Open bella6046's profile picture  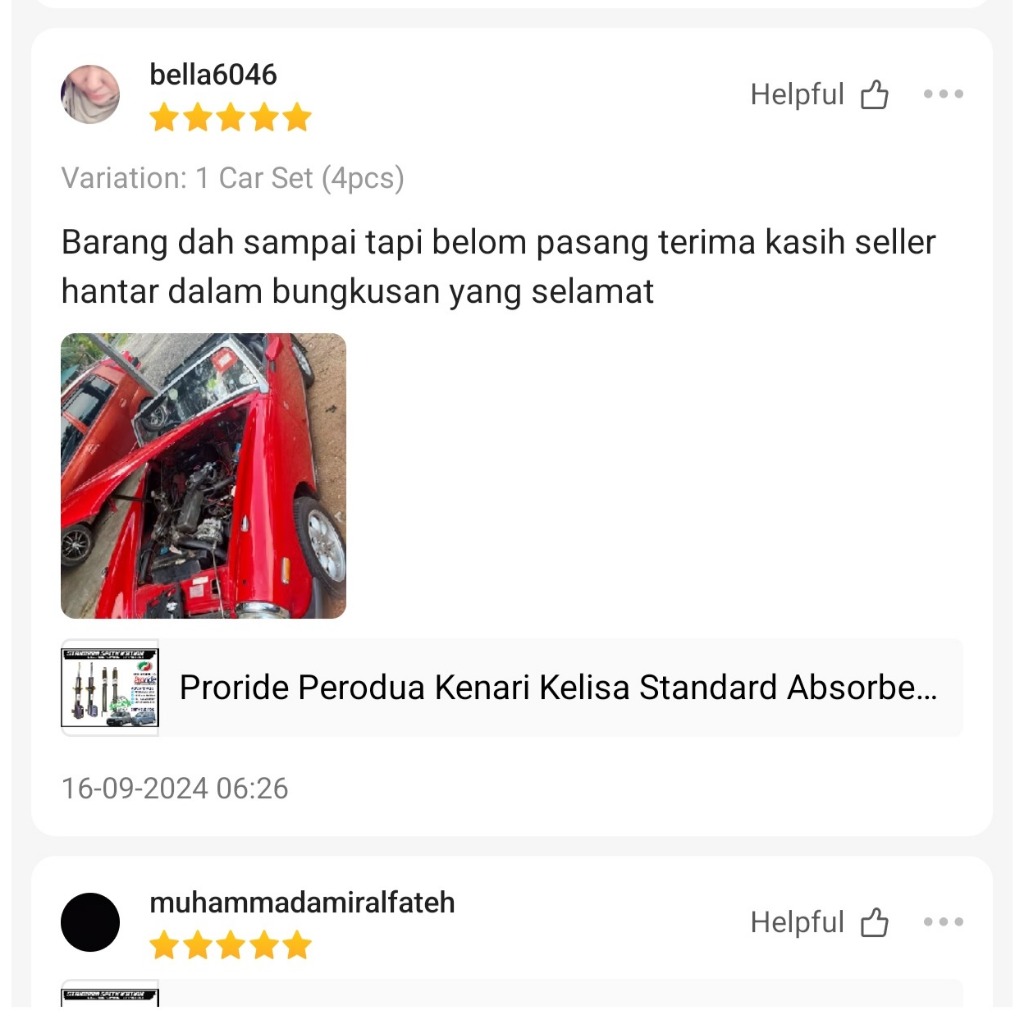tap(90, 94)
